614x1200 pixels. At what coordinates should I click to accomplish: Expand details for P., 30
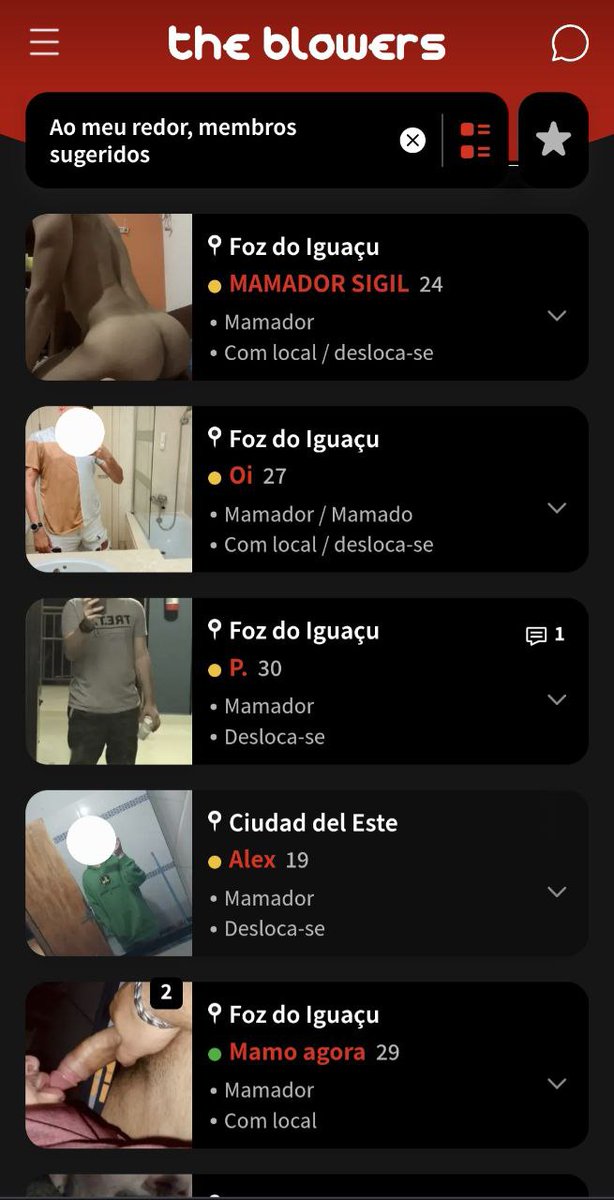pyautogui.click(x=557, y=700)
